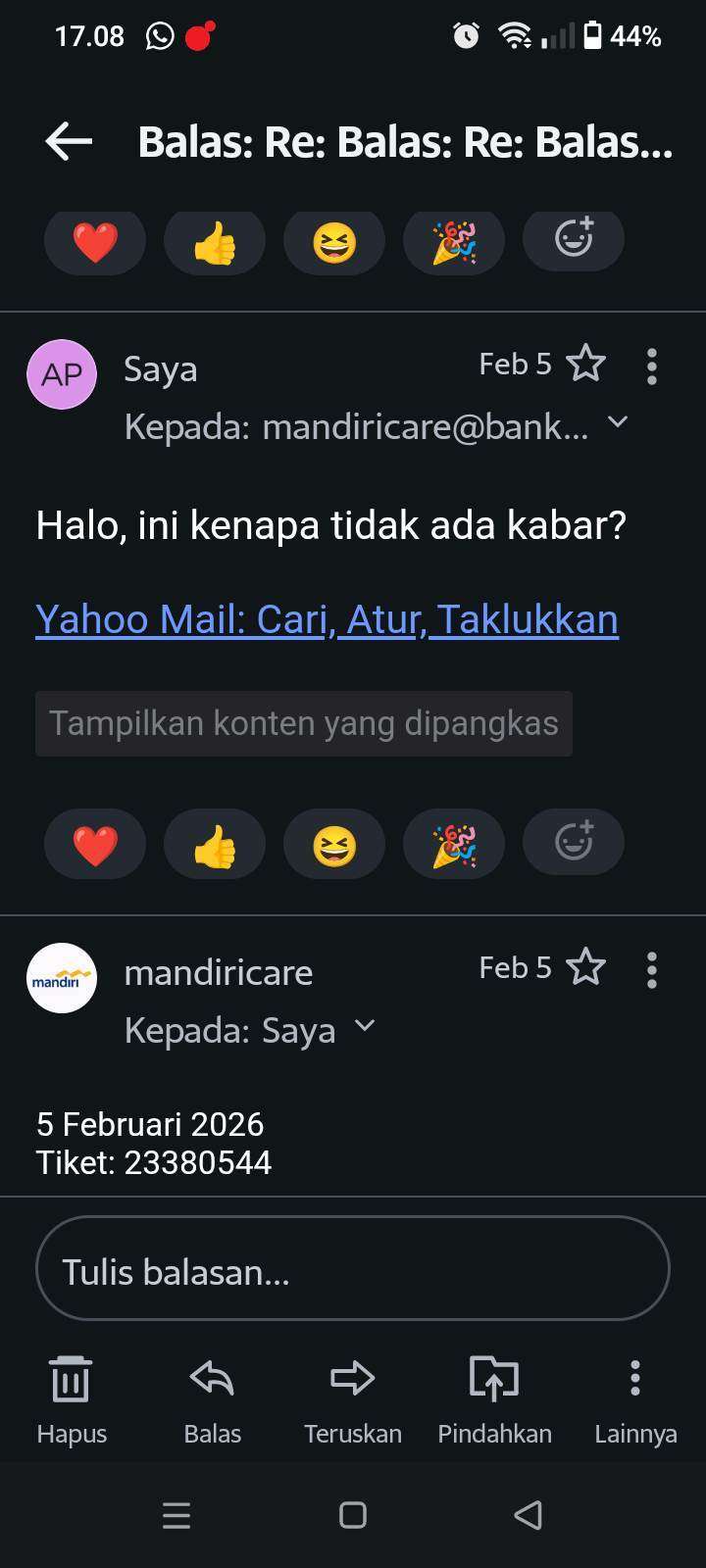Reply using the Balas button
706x1568 pixels.
click(x=212, y=1398)
